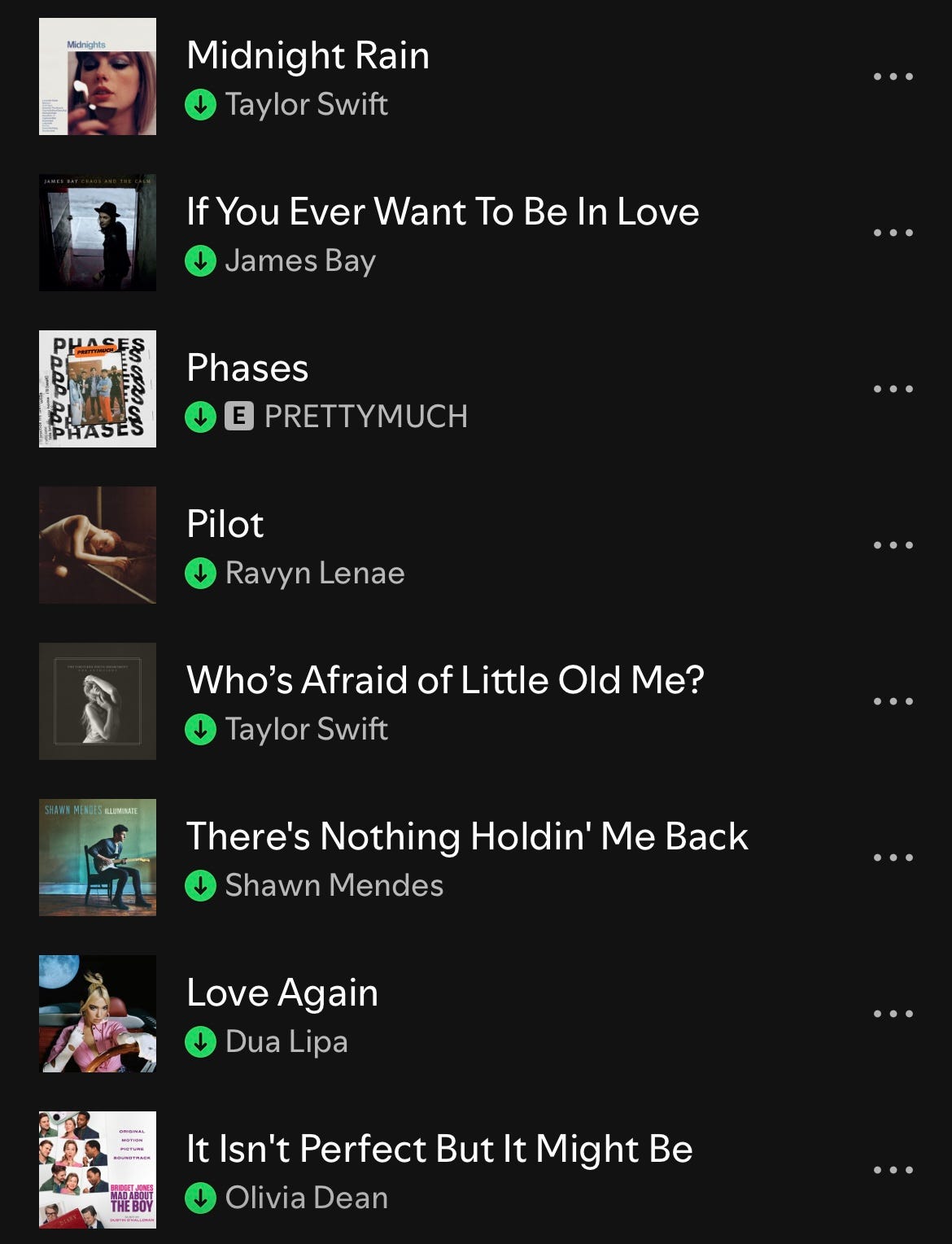Play It Isn't Perfect But It Might Be
This screenshot has height=1244, width=952.
[x=439, y=1150]
